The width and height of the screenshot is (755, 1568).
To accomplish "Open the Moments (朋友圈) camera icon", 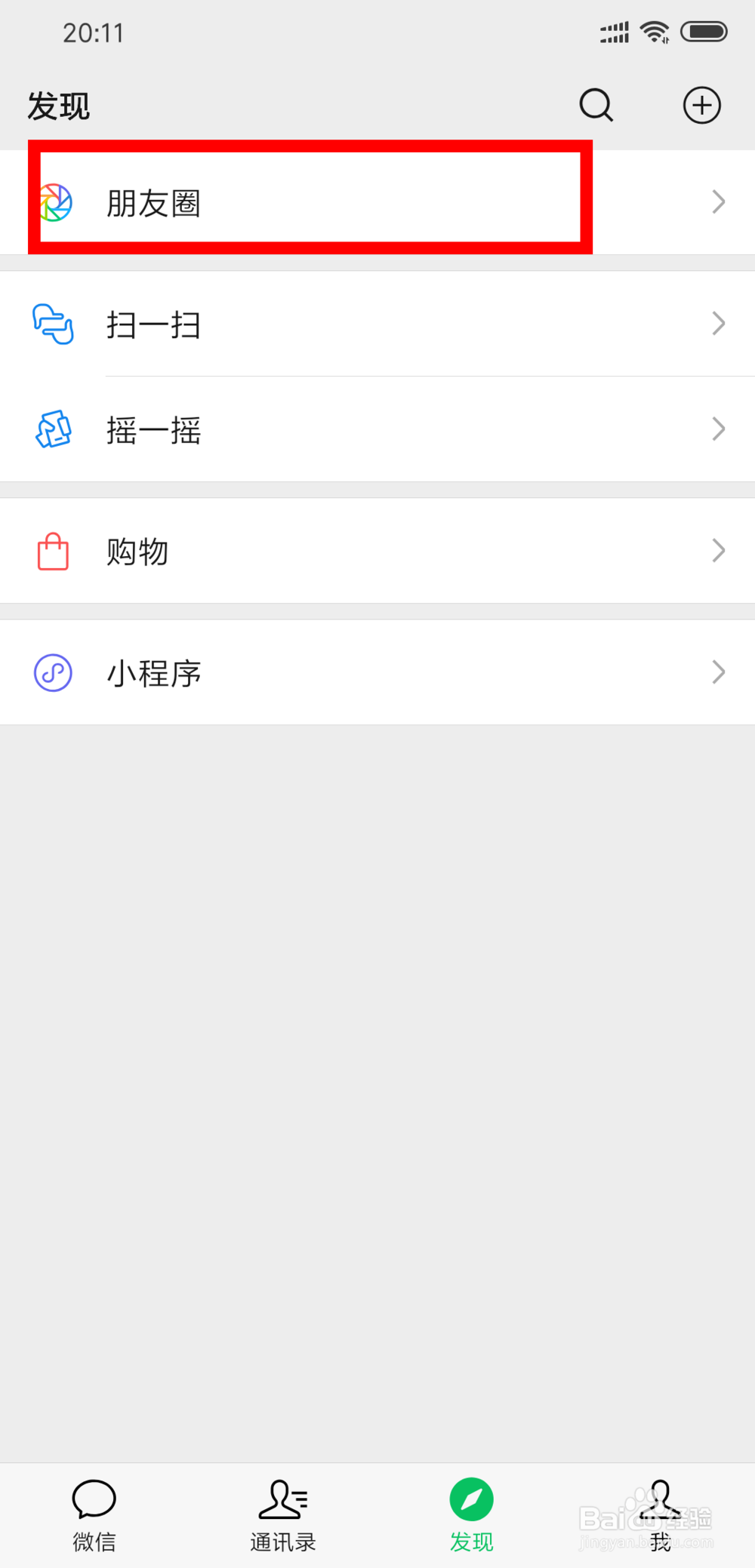I will (x=53, y=202).
